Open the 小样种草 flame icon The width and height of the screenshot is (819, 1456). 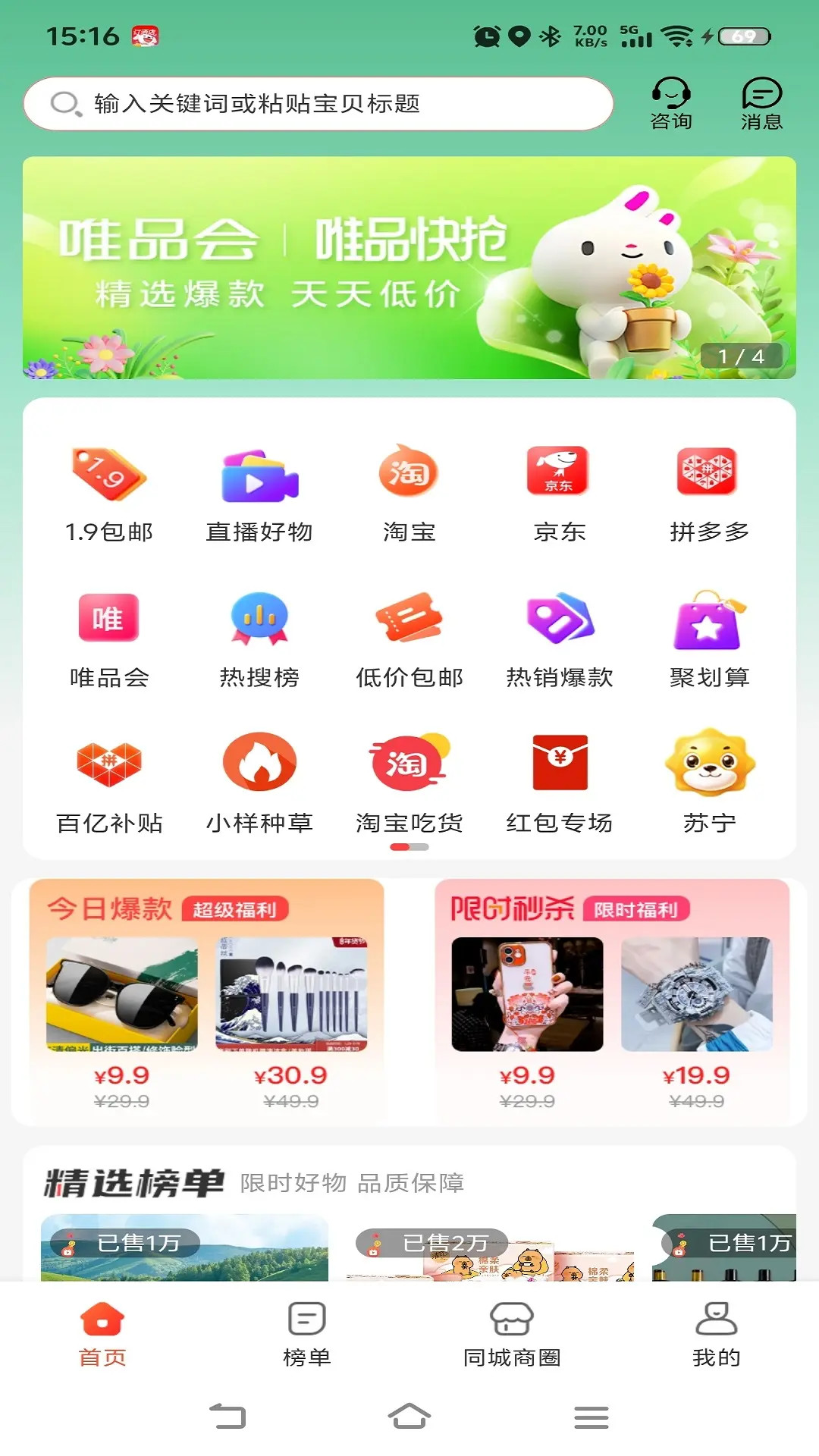(259, 764)
